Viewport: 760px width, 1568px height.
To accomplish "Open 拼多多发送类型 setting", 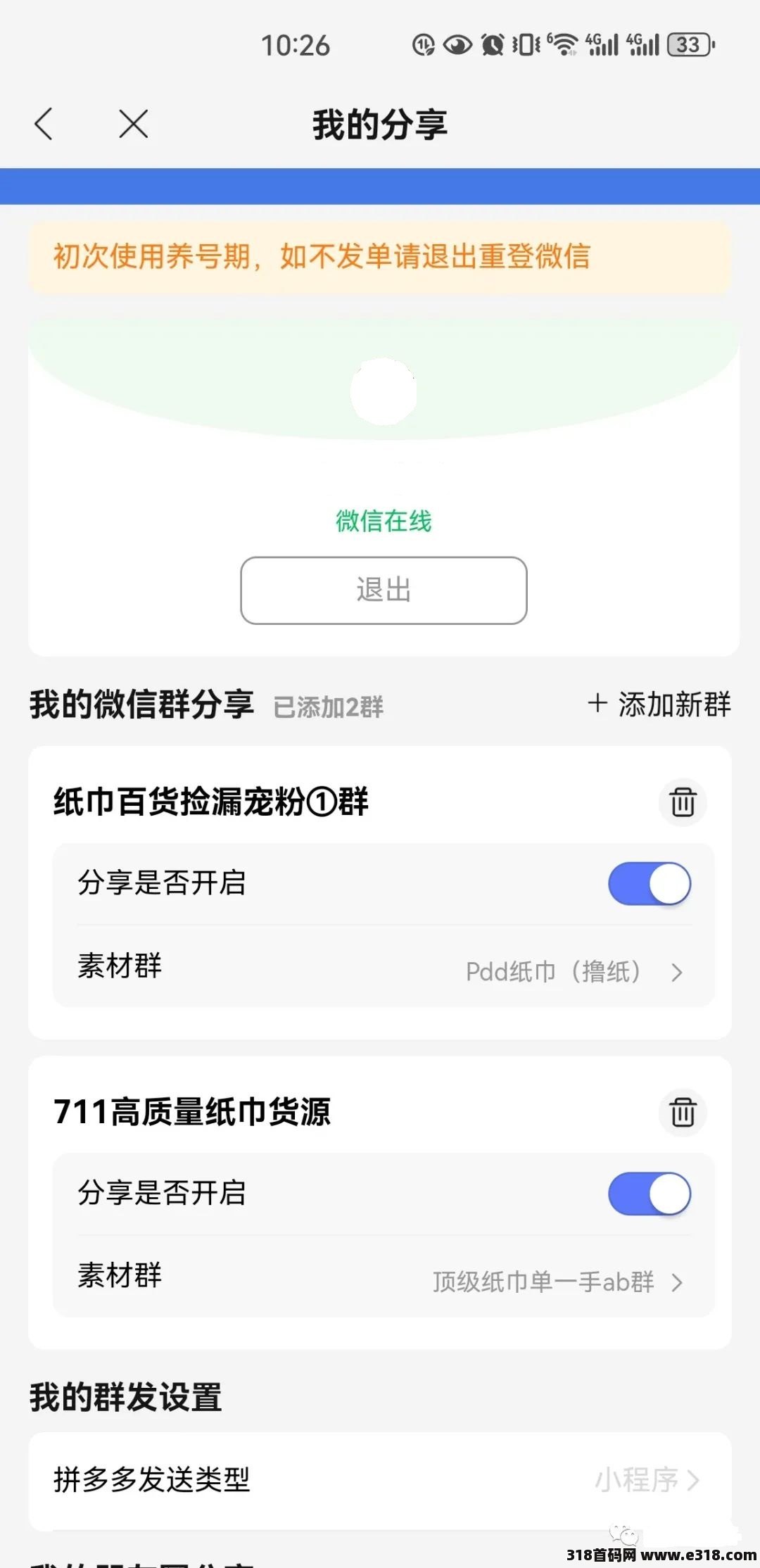I will pyautogui.click(x=380, y=1480).
